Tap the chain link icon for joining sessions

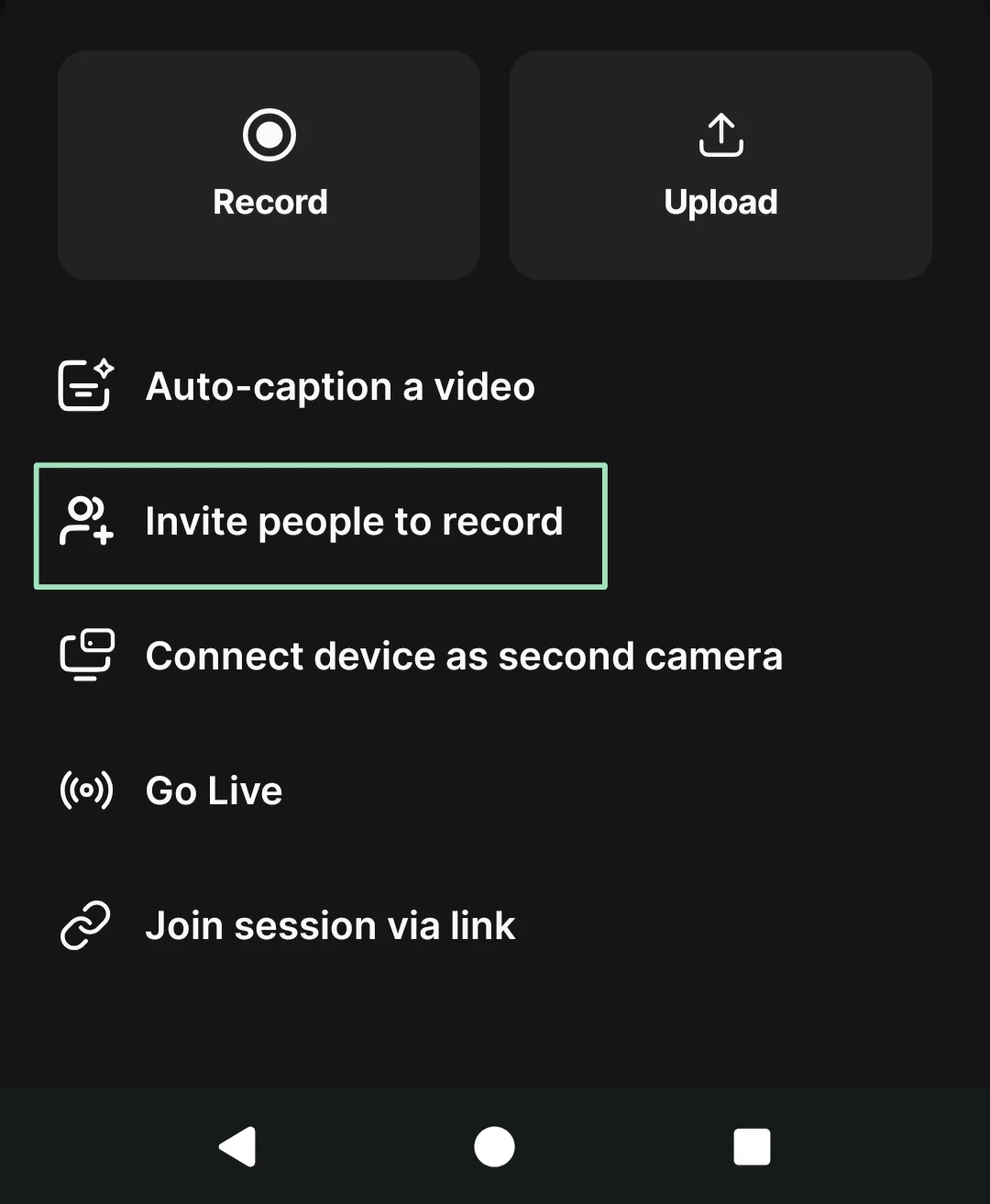coord(86,925)
